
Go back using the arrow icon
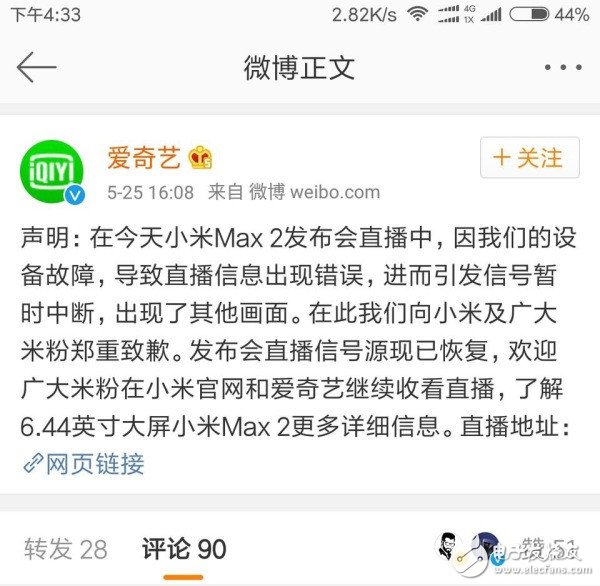tap(36, 67)
